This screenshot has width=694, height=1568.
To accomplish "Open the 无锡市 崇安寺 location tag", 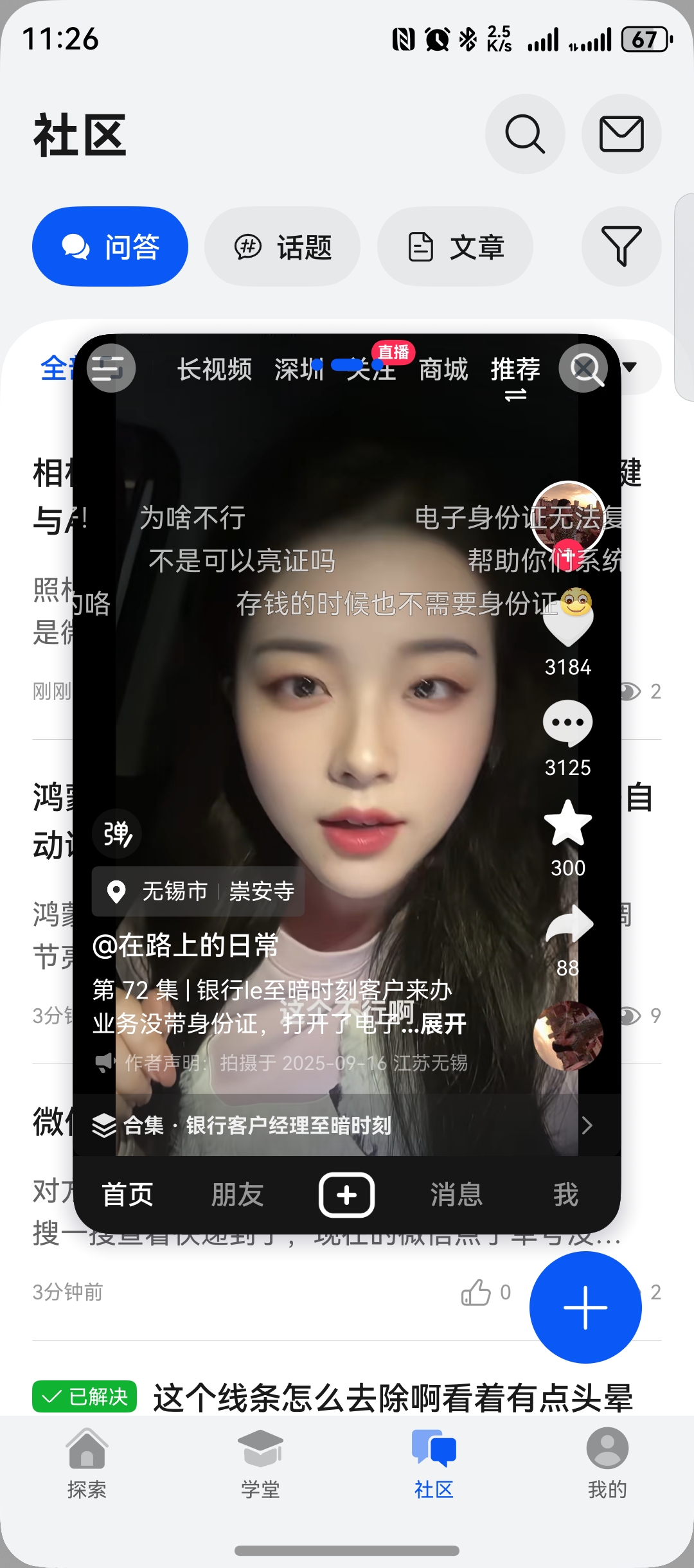I will tap(198, 891).
